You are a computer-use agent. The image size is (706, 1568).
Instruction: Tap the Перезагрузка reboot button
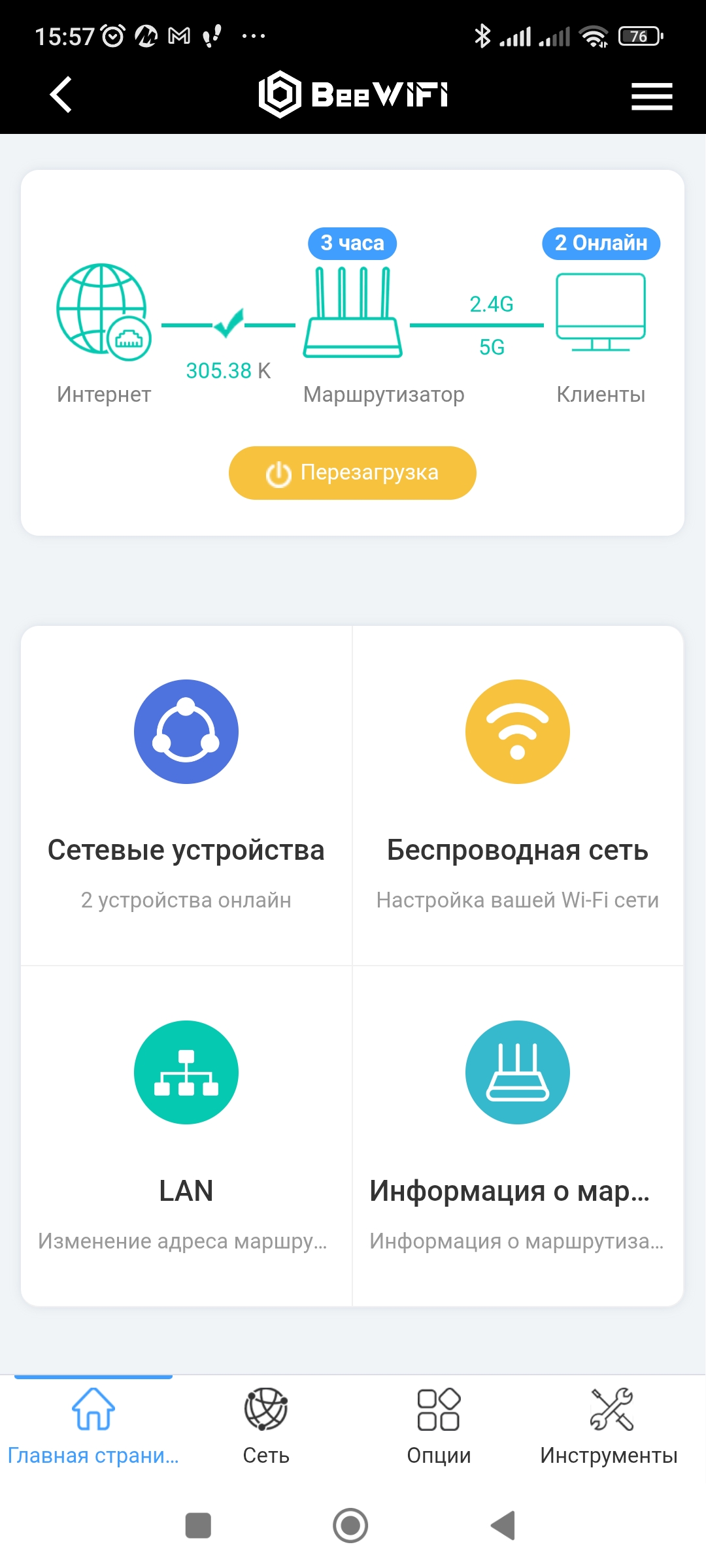point(352,473)
